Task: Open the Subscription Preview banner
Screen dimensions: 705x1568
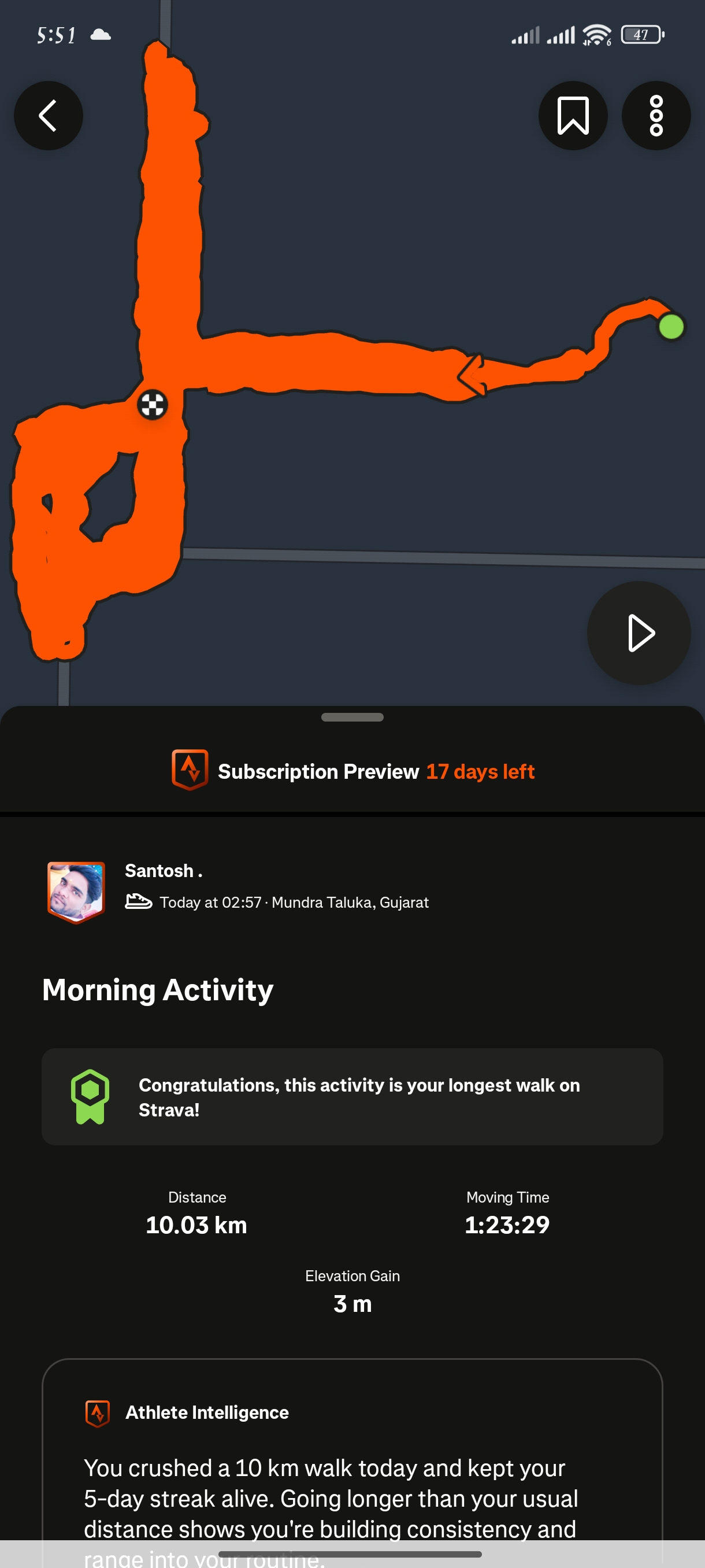Action: pyautogui.click(x=353, y=771)
